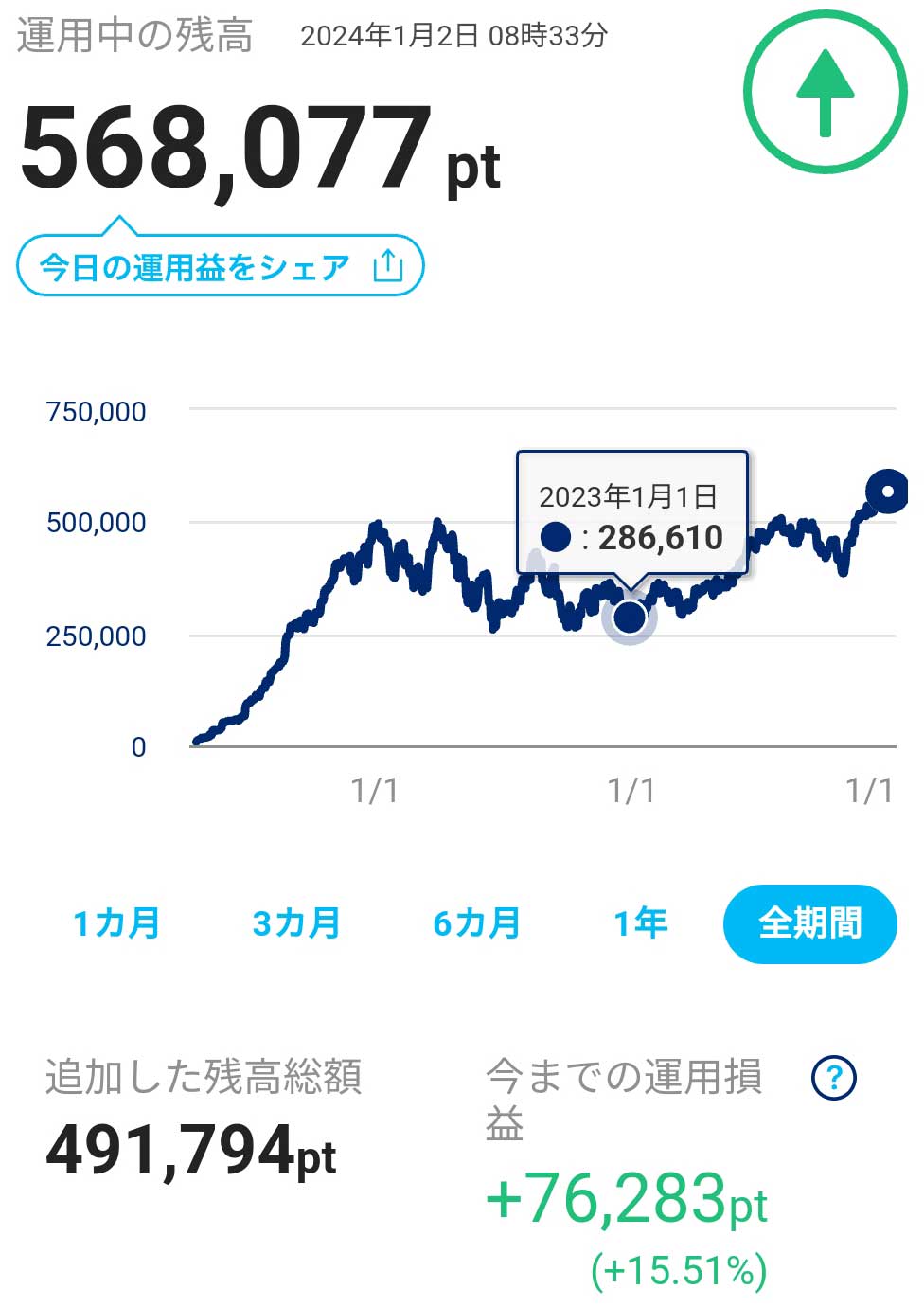Select the latest data point on chart
This screenshot has height=1307, width=924.
(888, 491)
